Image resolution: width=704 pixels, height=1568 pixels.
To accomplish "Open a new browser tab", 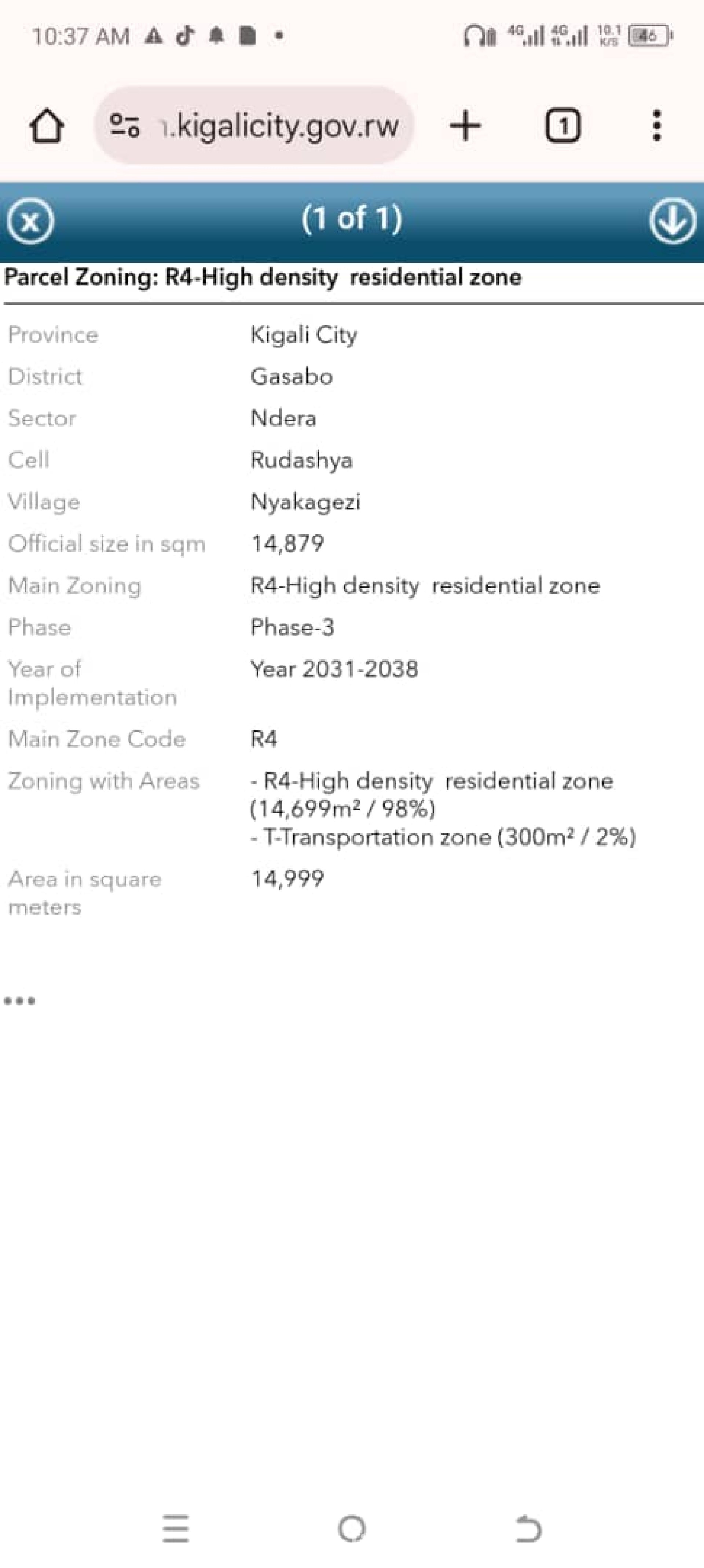I will [x=465, y=126].
